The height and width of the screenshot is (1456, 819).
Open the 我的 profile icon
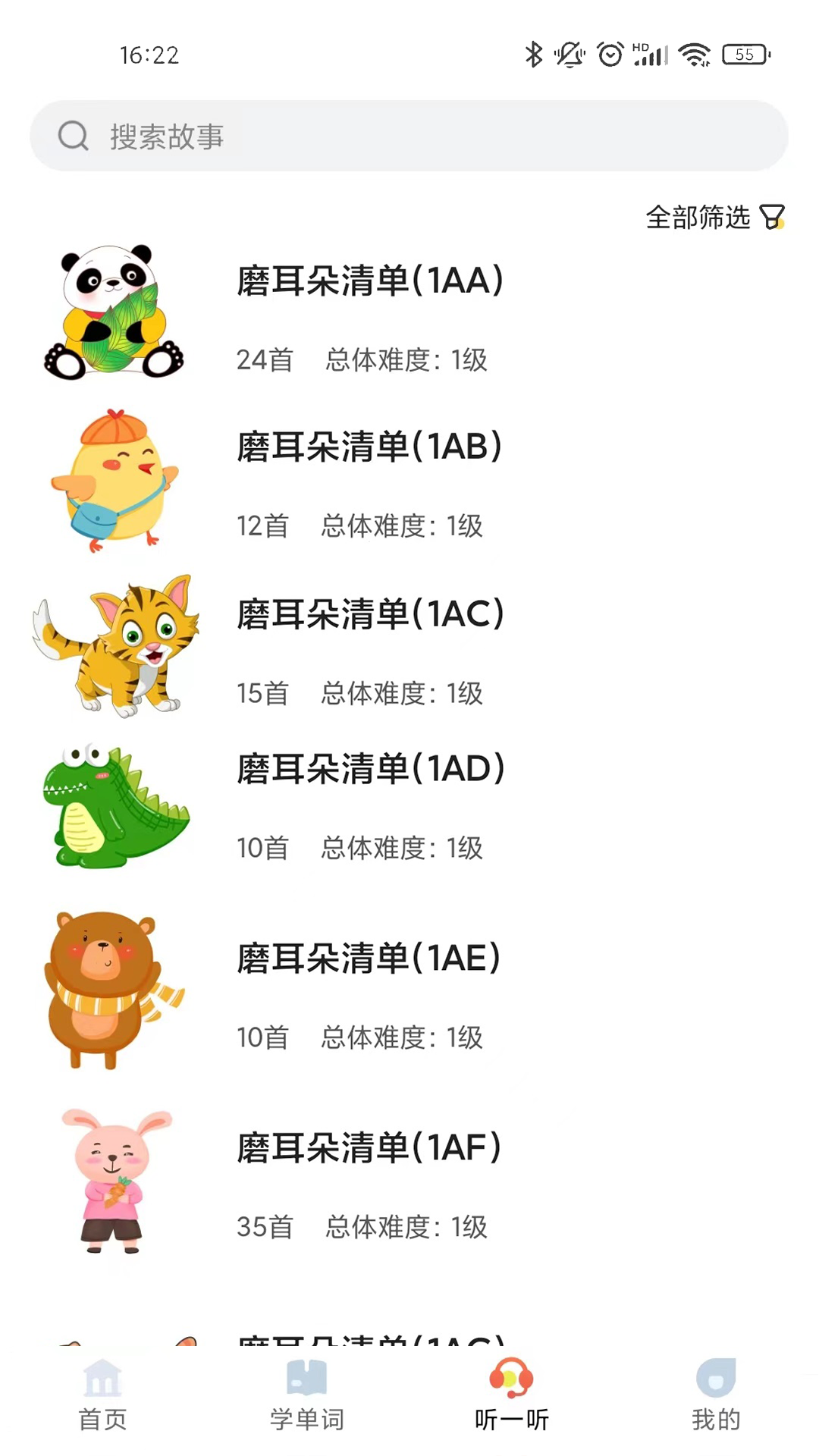(716, 1378)
